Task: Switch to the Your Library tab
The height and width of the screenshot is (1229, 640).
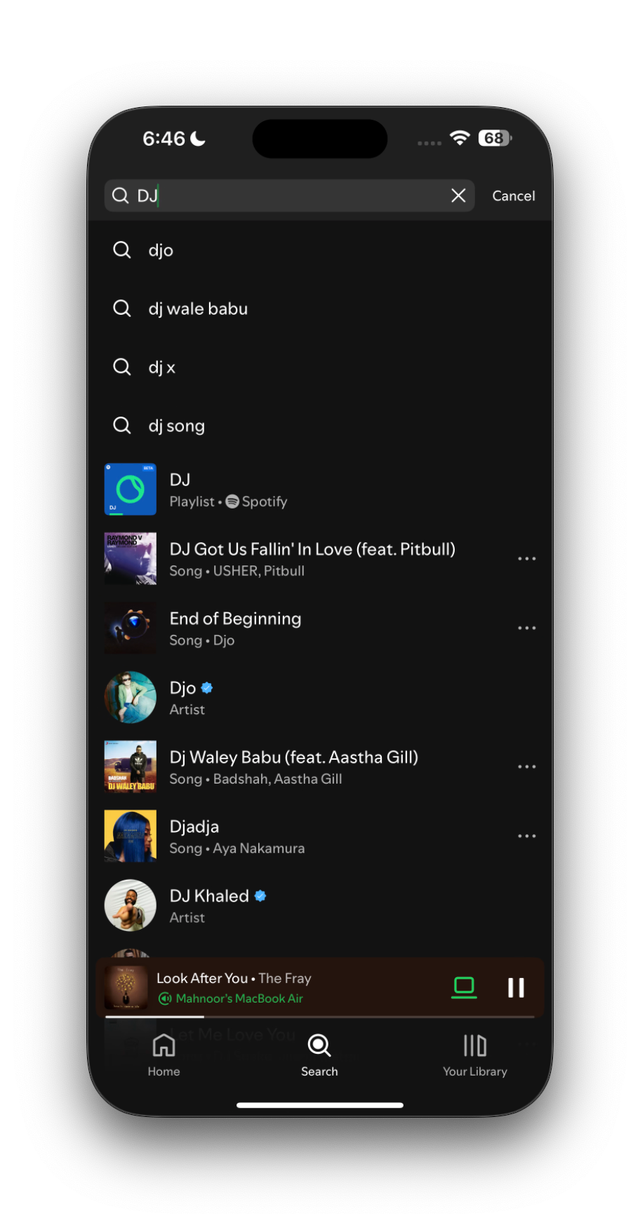Action: [x=475, y=1055]
